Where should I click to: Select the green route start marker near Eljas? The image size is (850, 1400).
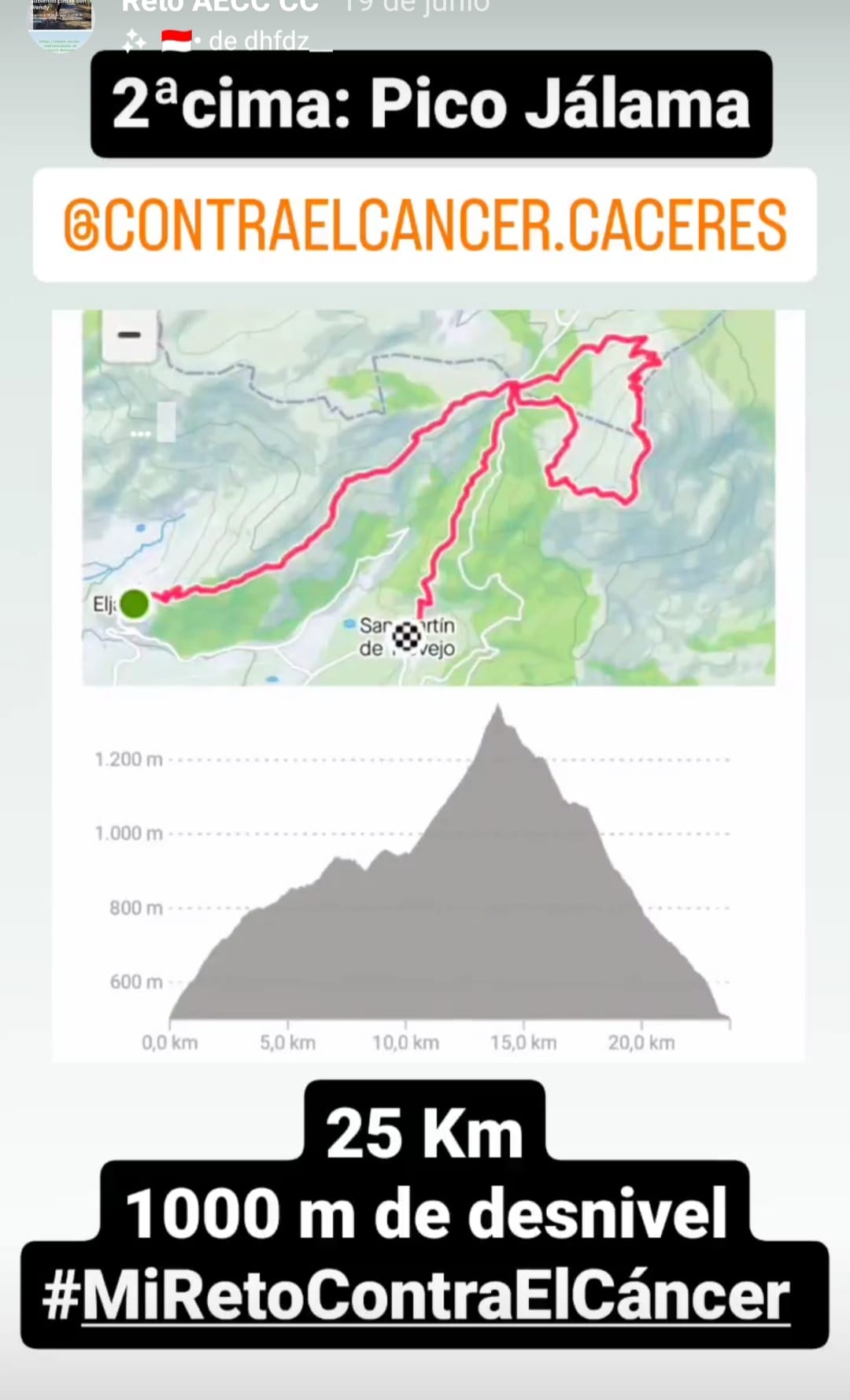[135, 605]
